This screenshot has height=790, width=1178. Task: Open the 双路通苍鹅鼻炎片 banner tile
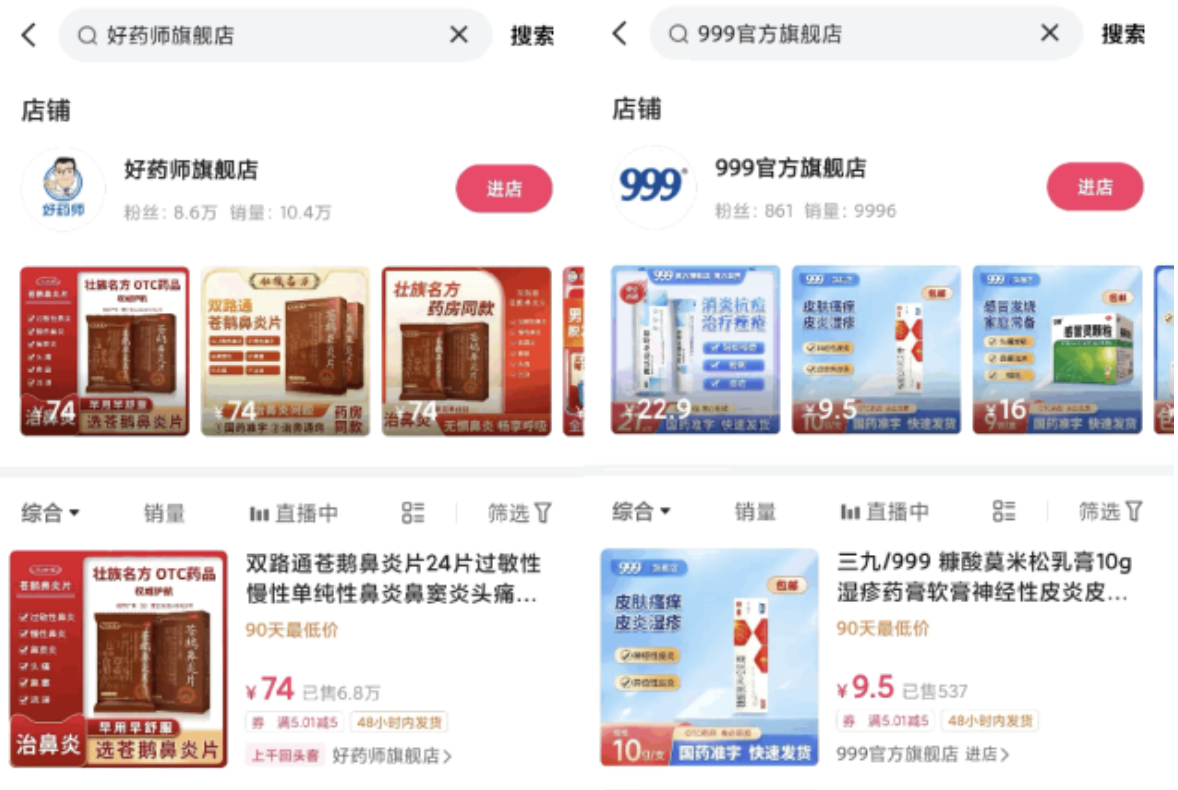coord(285,350)
